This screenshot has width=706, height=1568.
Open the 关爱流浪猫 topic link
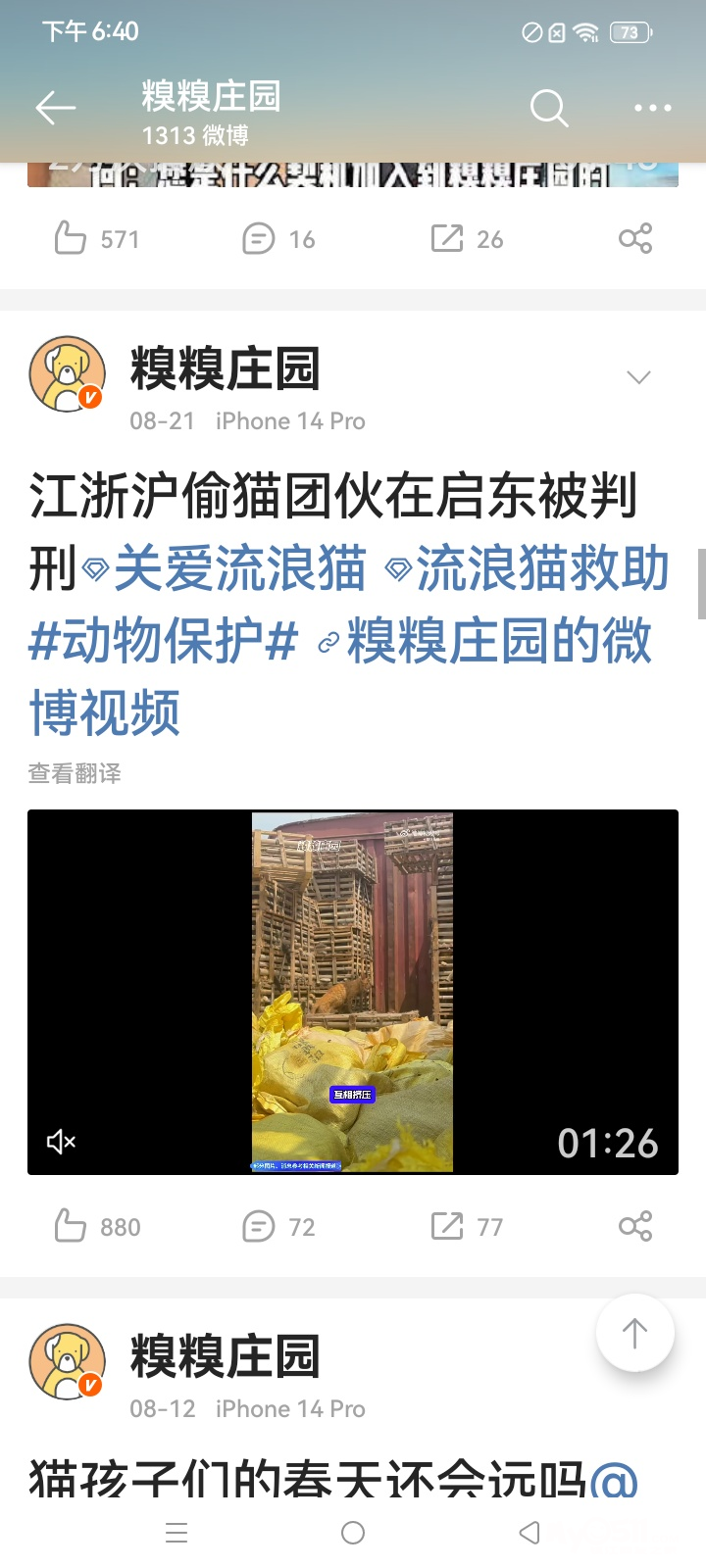coord(239,568)
